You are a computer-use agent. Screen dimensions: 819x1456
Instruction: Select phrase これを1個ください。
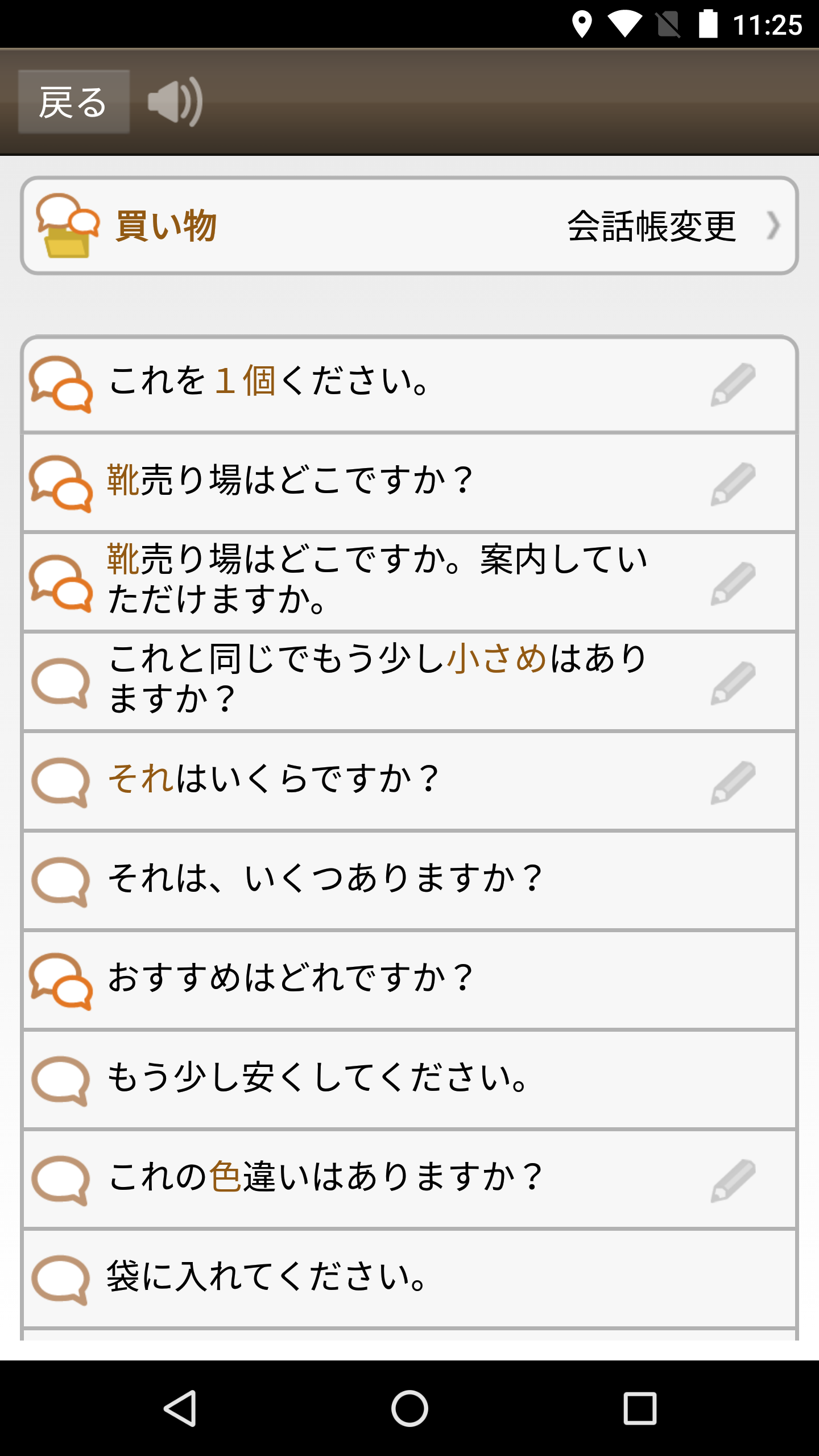(x=409, y=384)
